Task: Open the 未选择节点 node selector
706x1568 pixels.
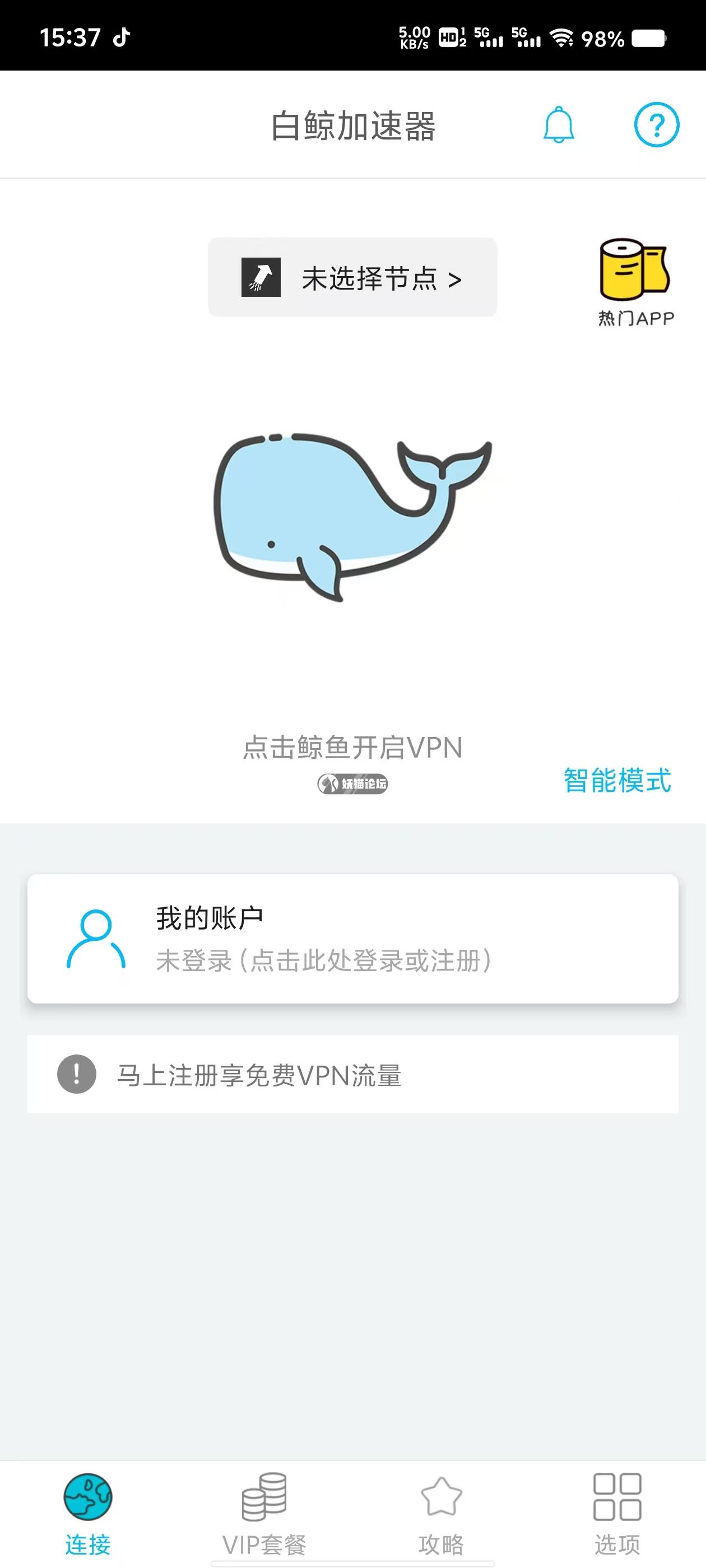Action: click(352, 278)
